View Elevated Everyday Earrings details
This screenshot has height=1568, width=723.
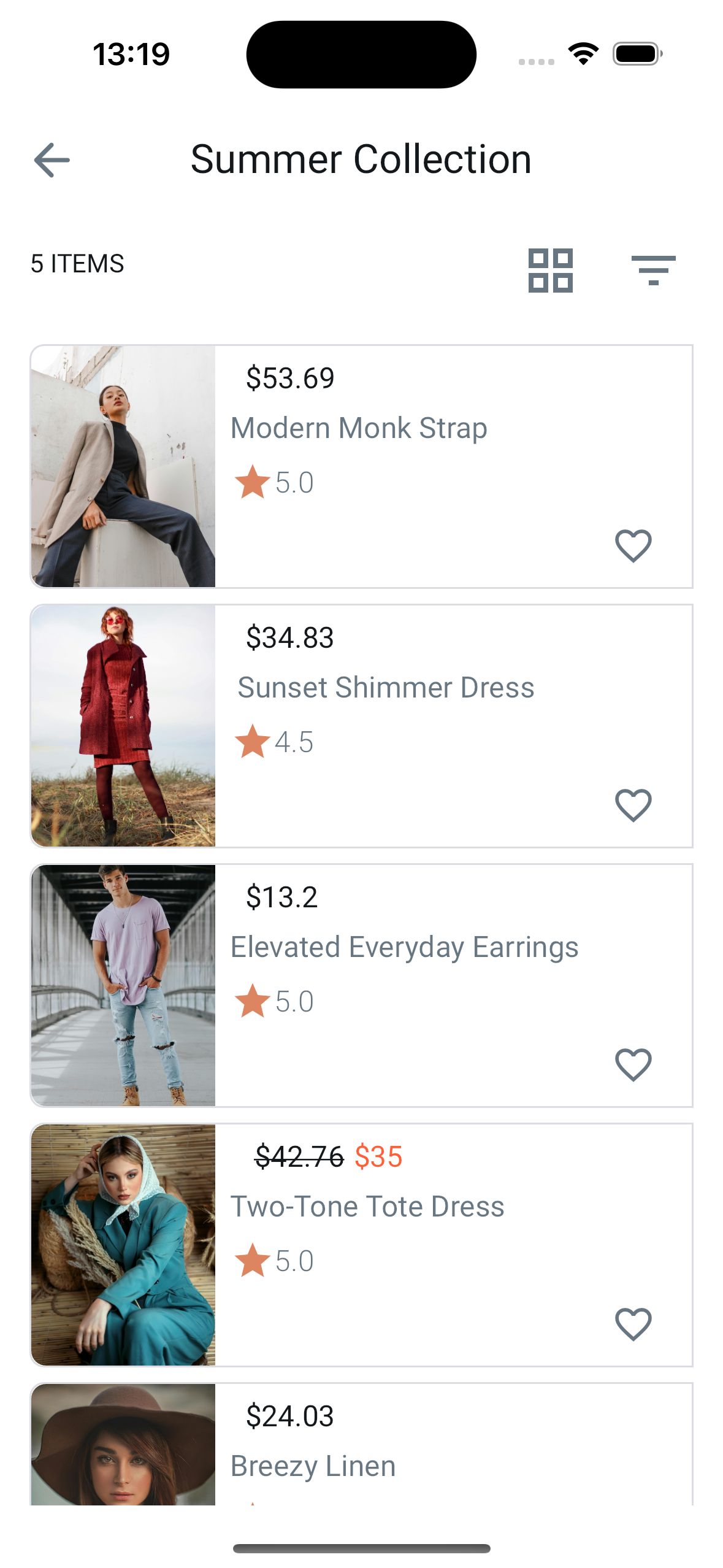[361, 985]
